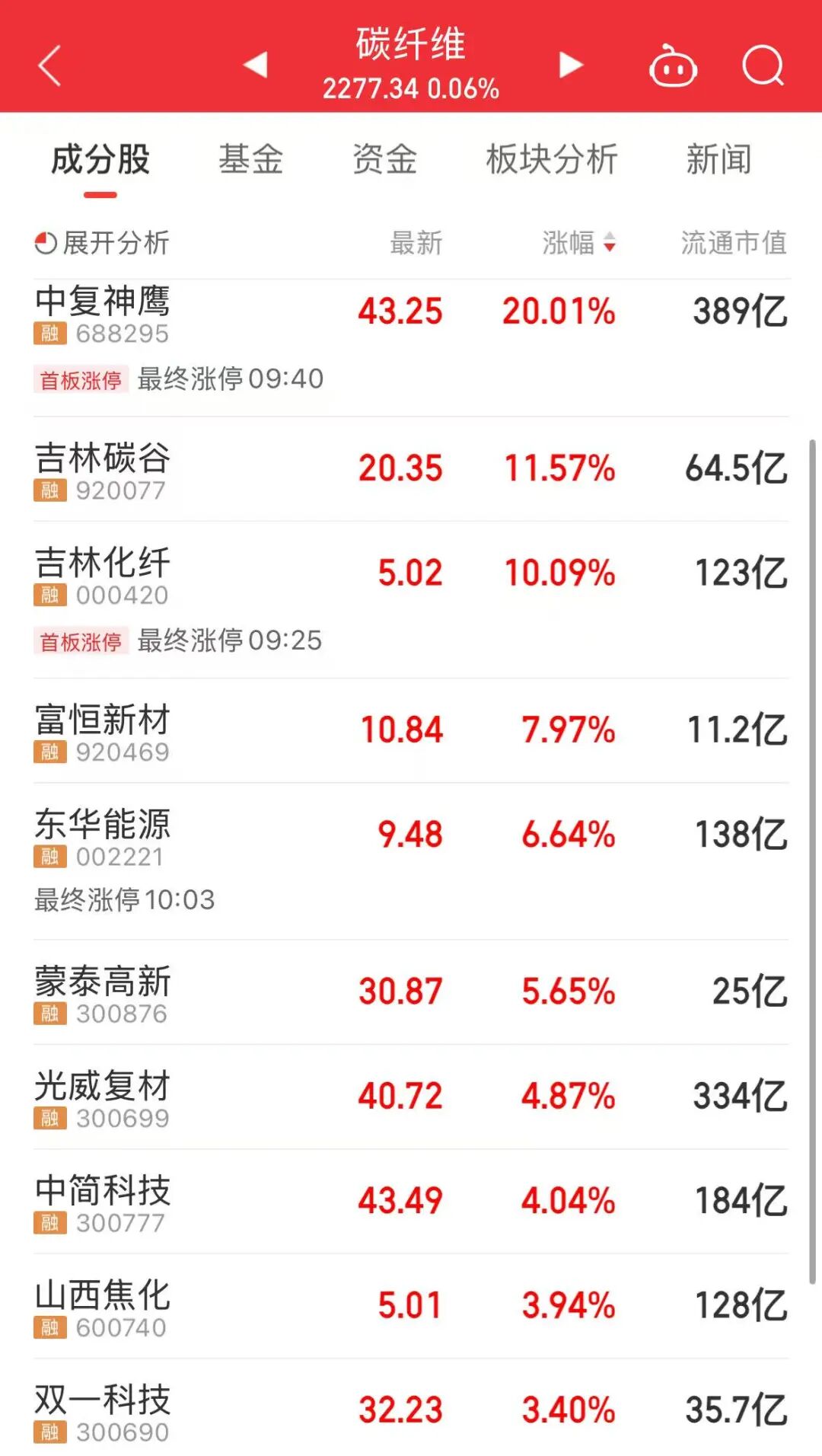The width and height of the screenshot is (822, 1456).
Task: Tap 展开分析 to expand analysis
Action: point(102,243)
